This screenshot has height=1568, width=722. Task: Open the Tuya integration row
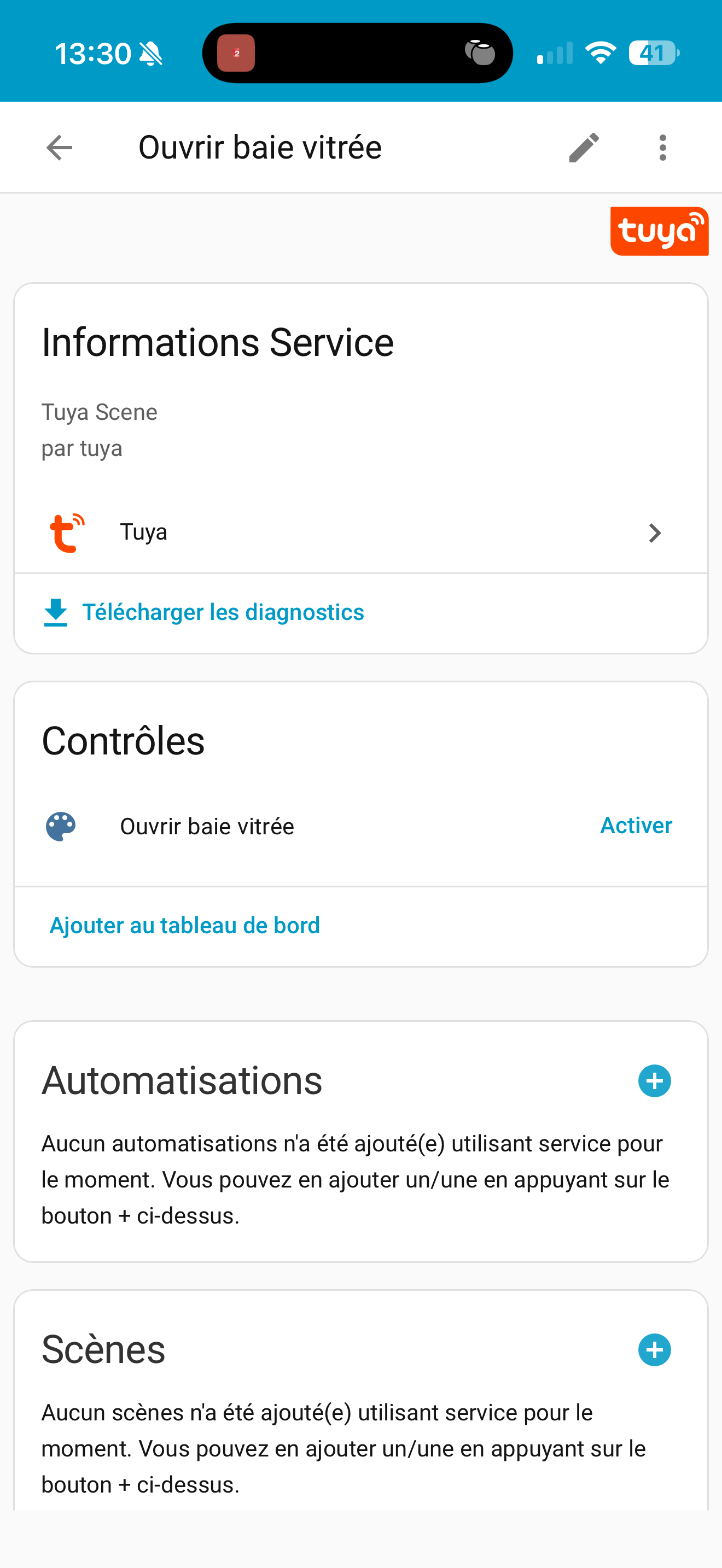[360, 533]
